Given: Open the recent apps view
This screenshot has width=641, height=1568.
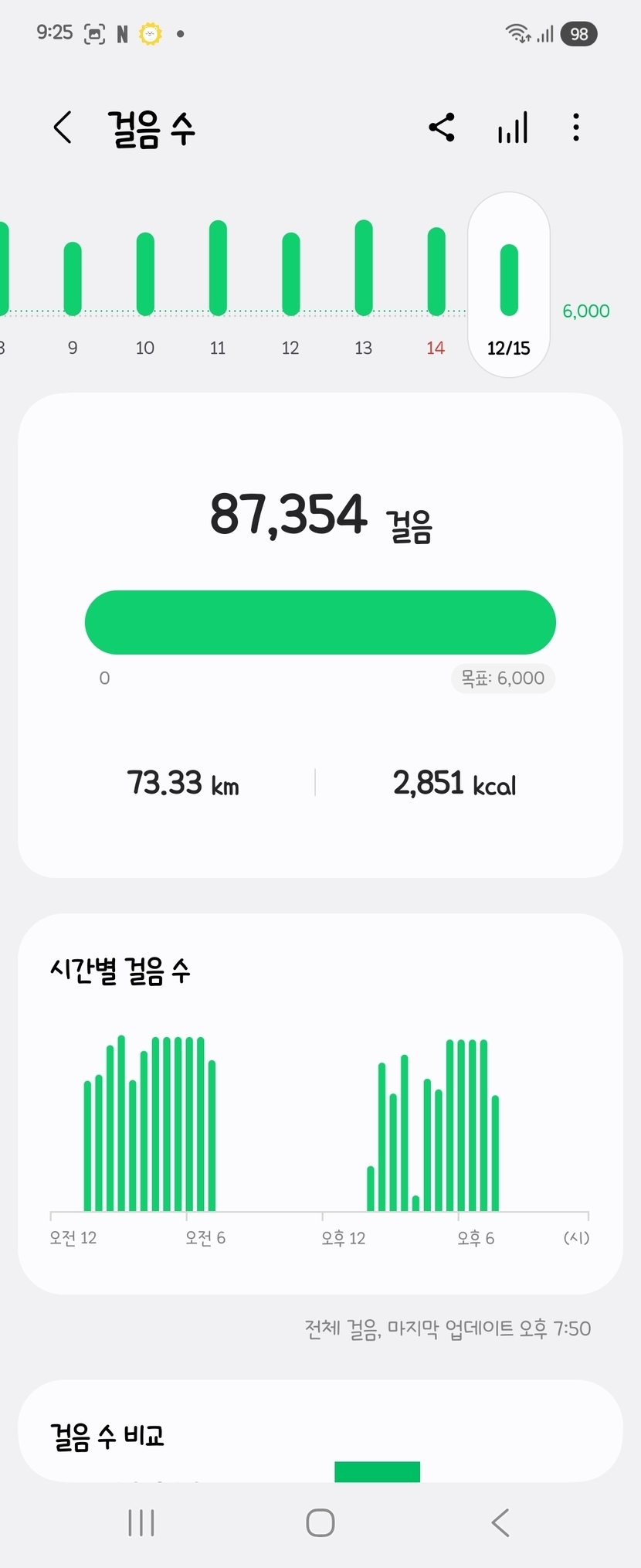Looking at the screenshot, I should click(x=141, y=1522).
